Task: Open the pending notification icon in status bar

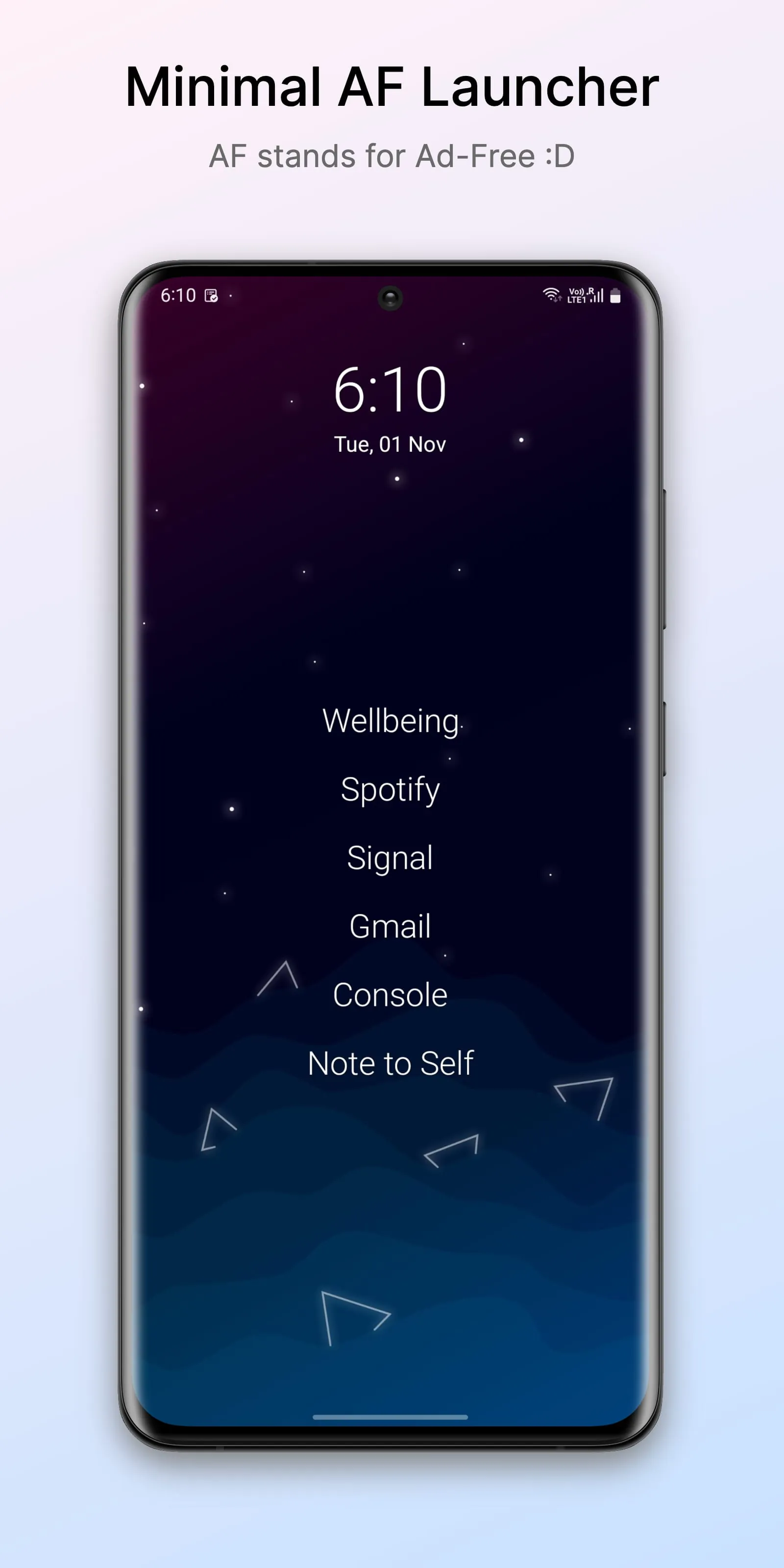Action: click(x=210, y=296)
